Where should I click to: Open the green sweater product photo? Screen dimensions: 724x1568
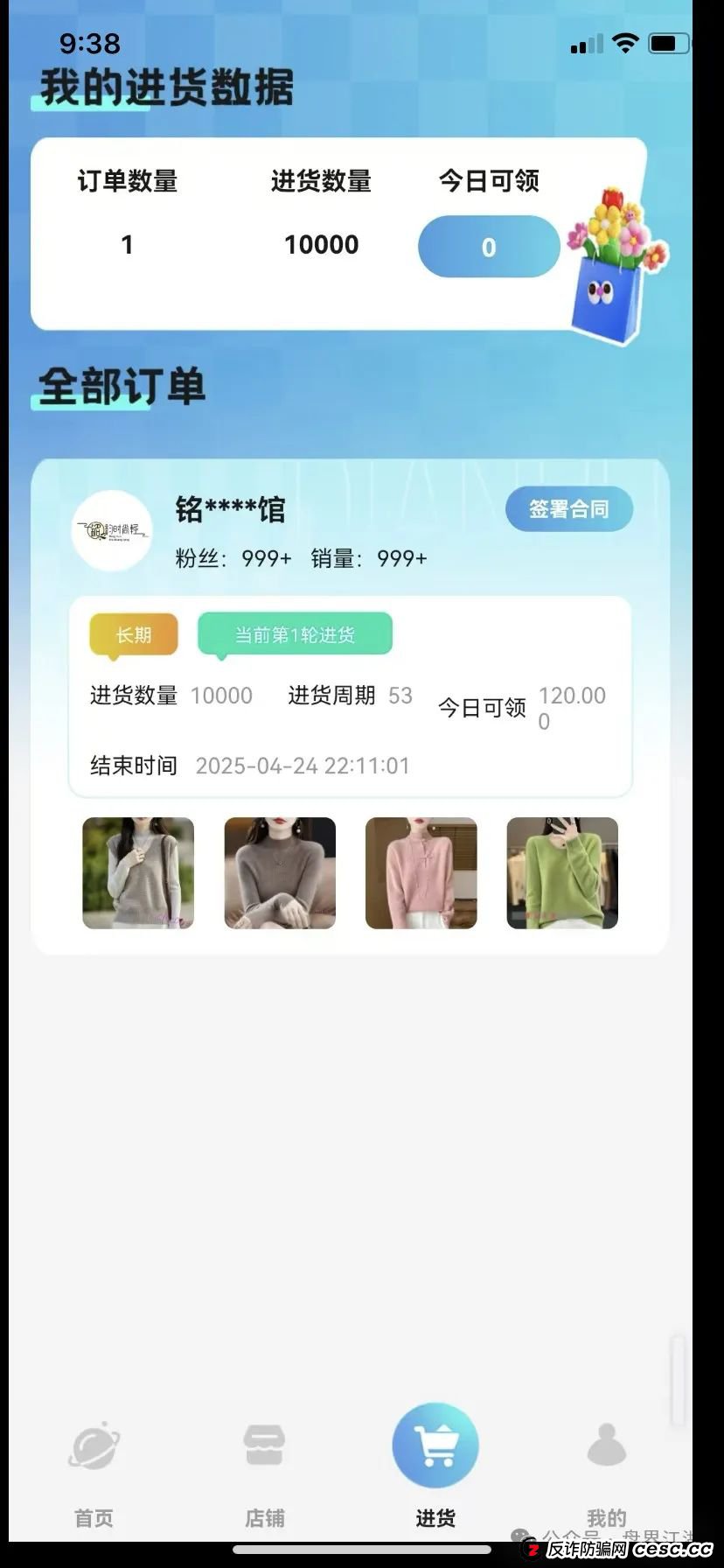click(x=562, y=873)
